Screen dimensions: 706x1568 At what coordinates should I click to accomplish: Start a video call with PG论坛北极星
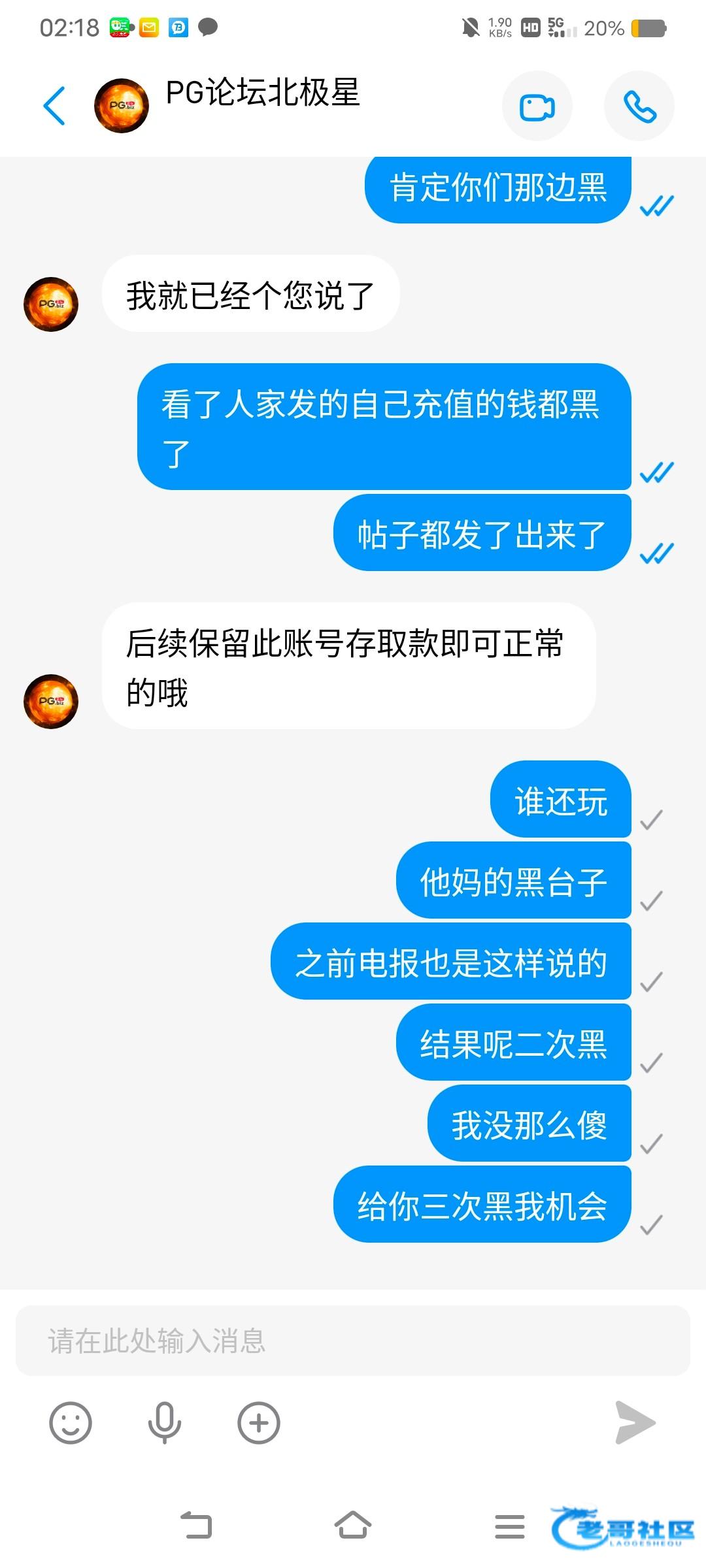(x=537, y=106)
